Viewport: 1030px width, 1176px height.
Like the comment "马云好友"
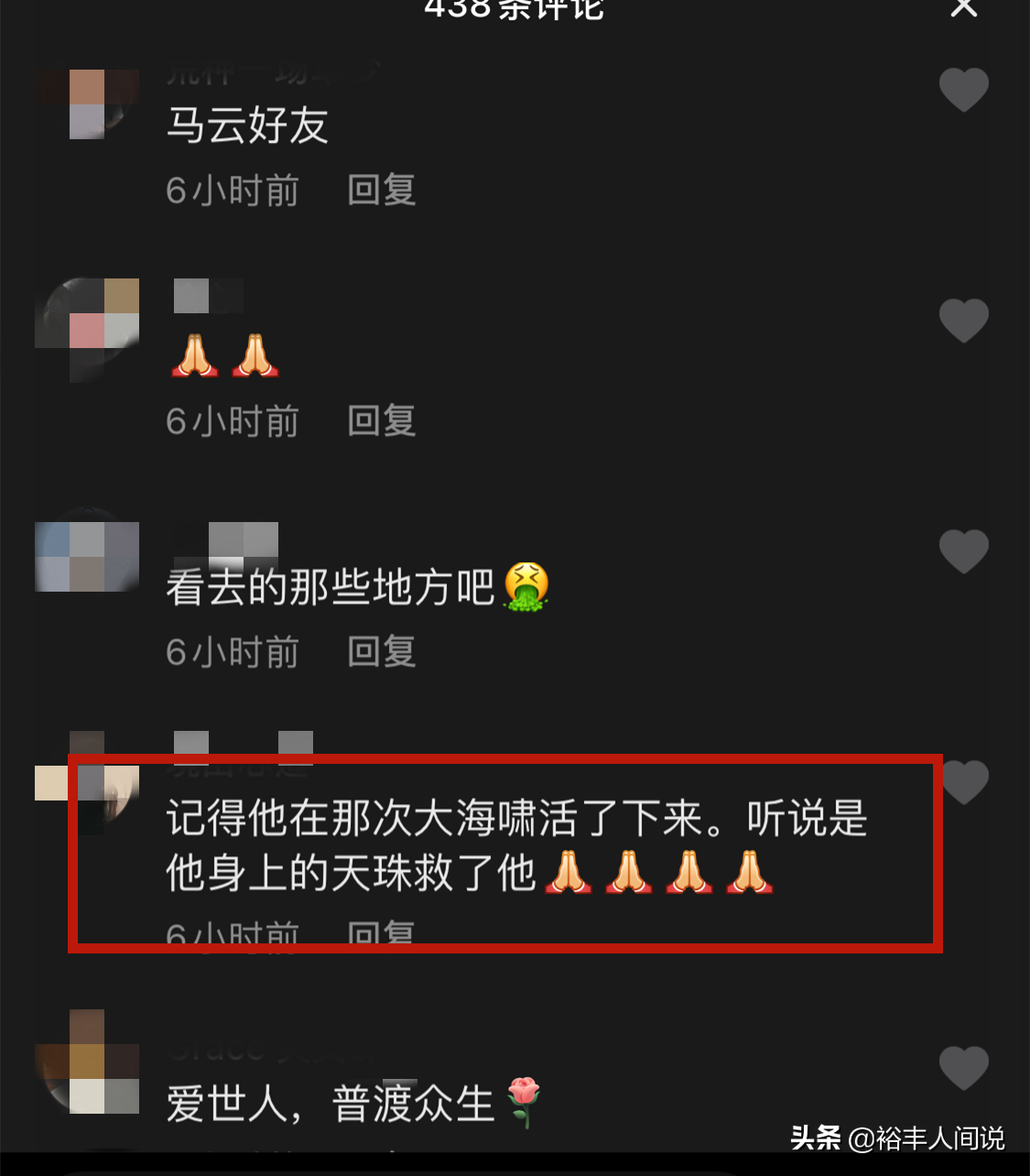963,90
